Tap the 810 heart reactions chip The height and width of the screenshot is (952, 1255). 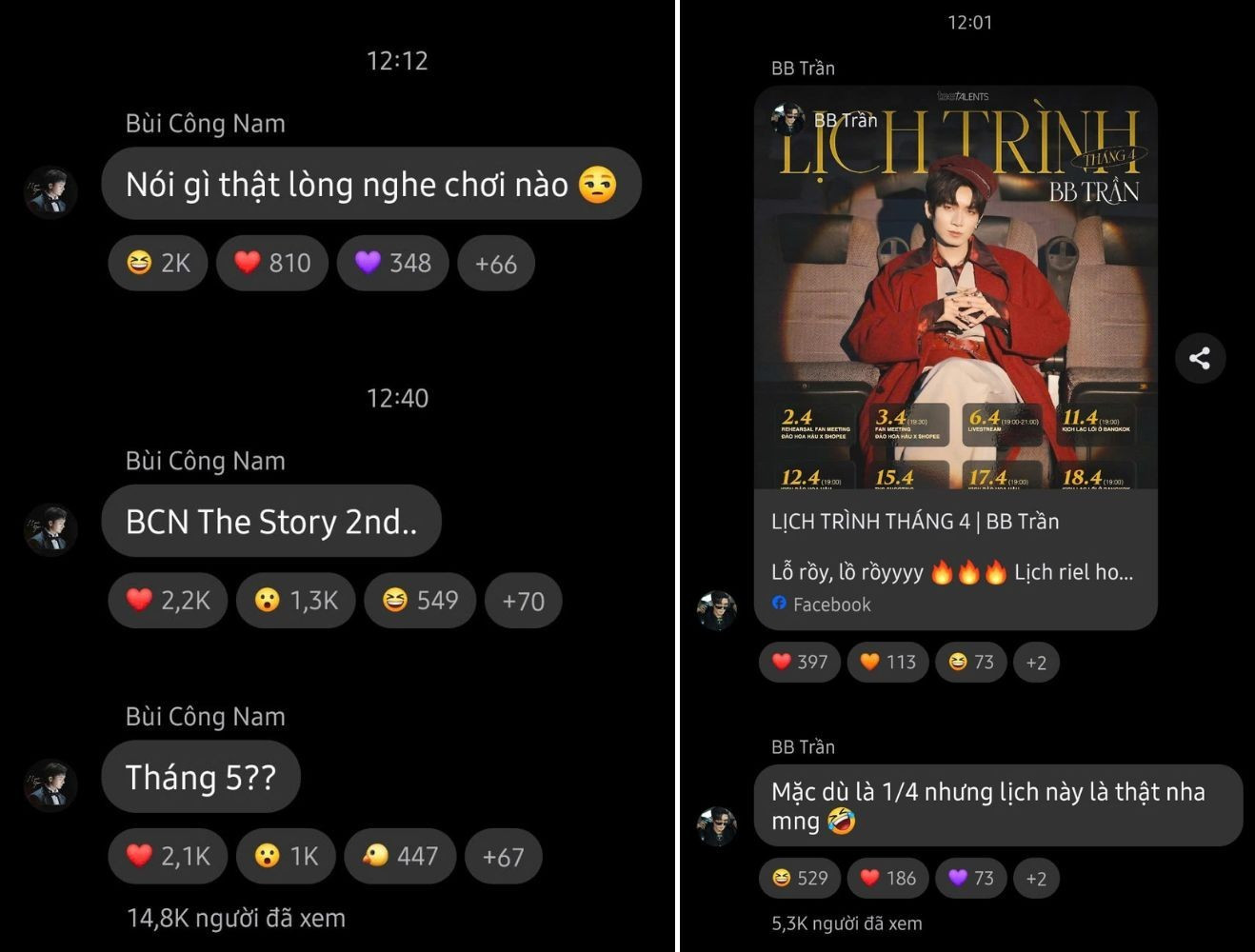tap(272, 263)
